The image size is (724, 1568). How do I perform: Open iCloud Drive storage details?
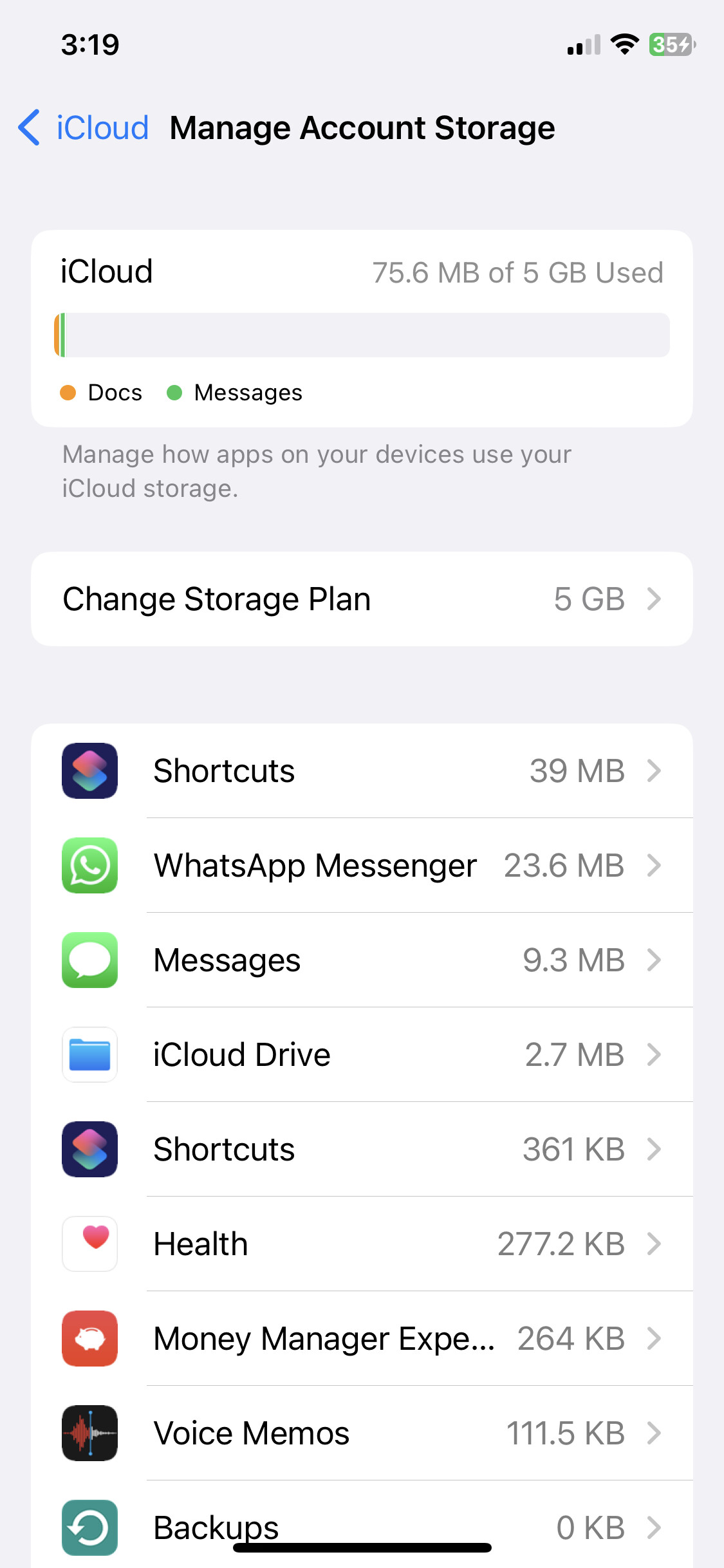click(362, 1054)
